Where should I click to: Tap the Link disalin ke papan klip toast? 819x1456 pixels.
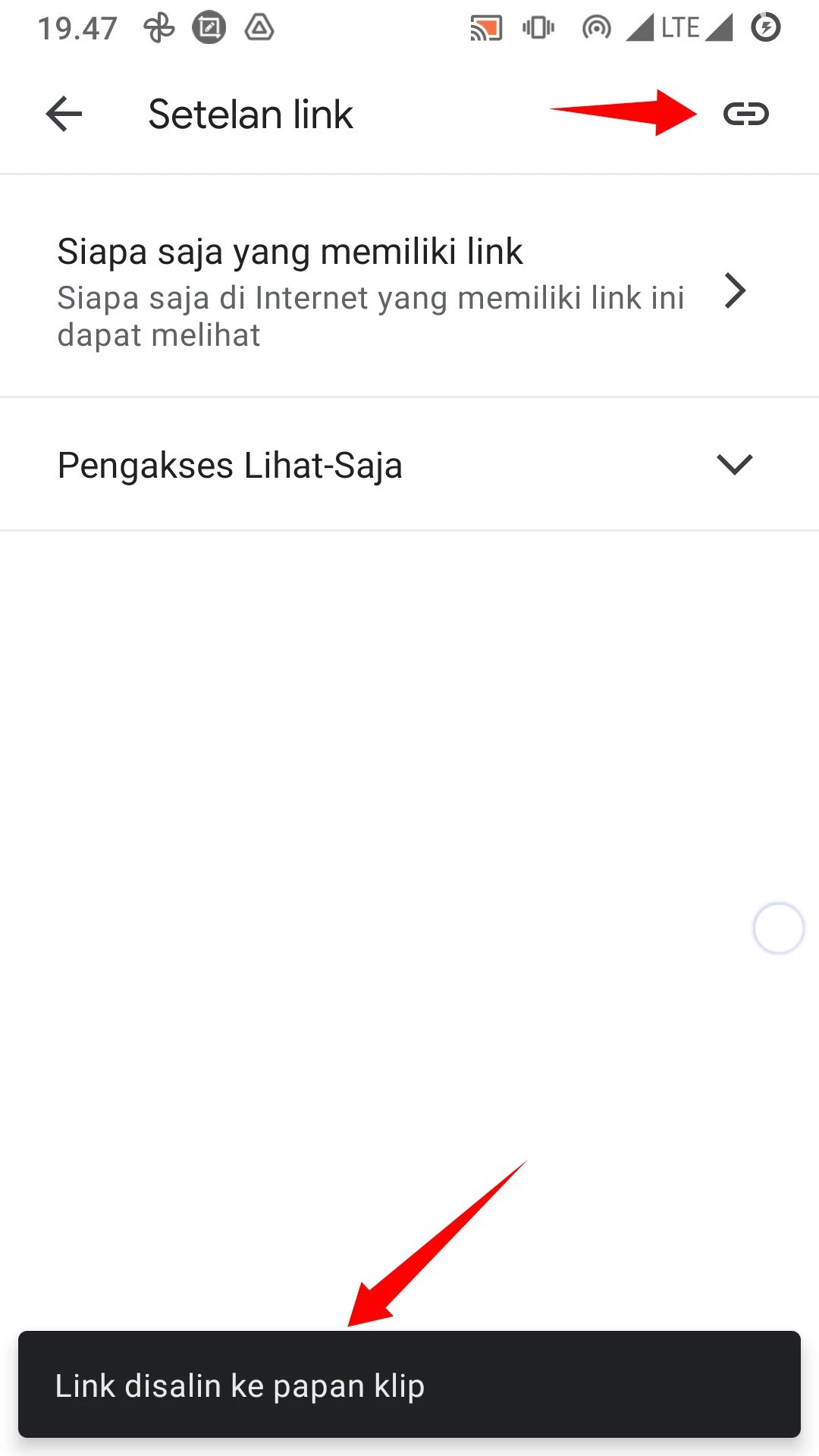(x=409, y=1385)
